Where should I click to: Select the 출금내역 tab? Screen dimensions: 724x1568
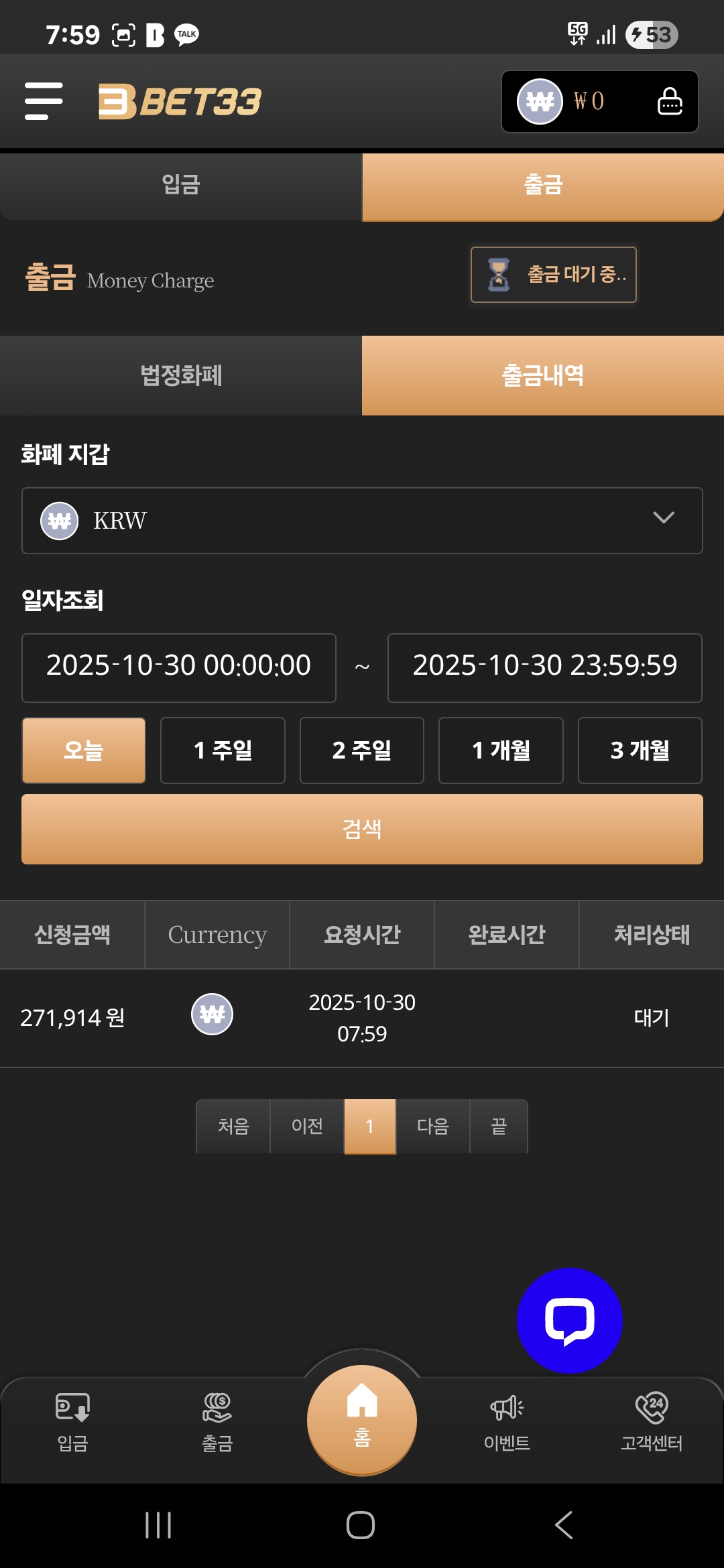tap(543, 375)
